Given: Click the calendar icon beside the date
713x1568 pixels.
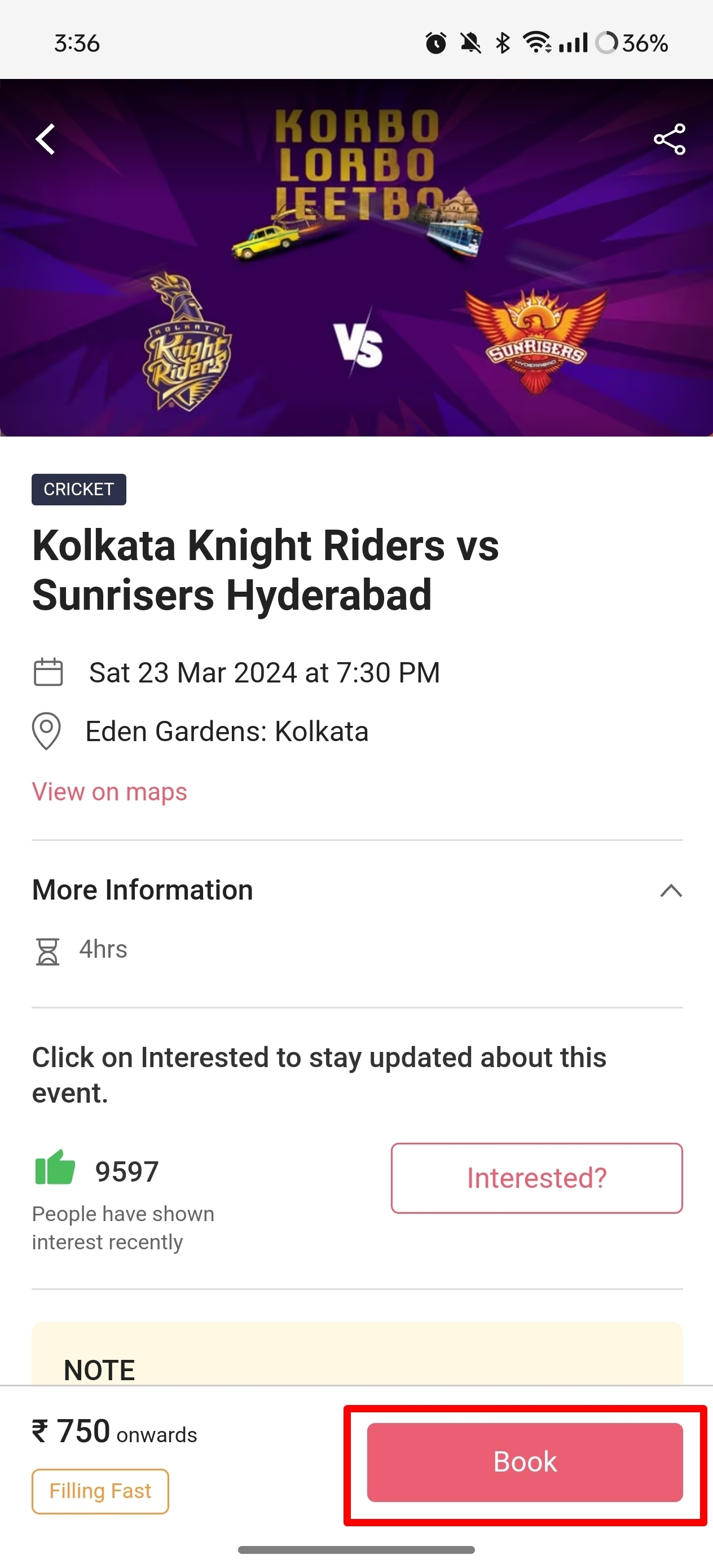Looking at the screenshot, I should (x=48, y=672).
